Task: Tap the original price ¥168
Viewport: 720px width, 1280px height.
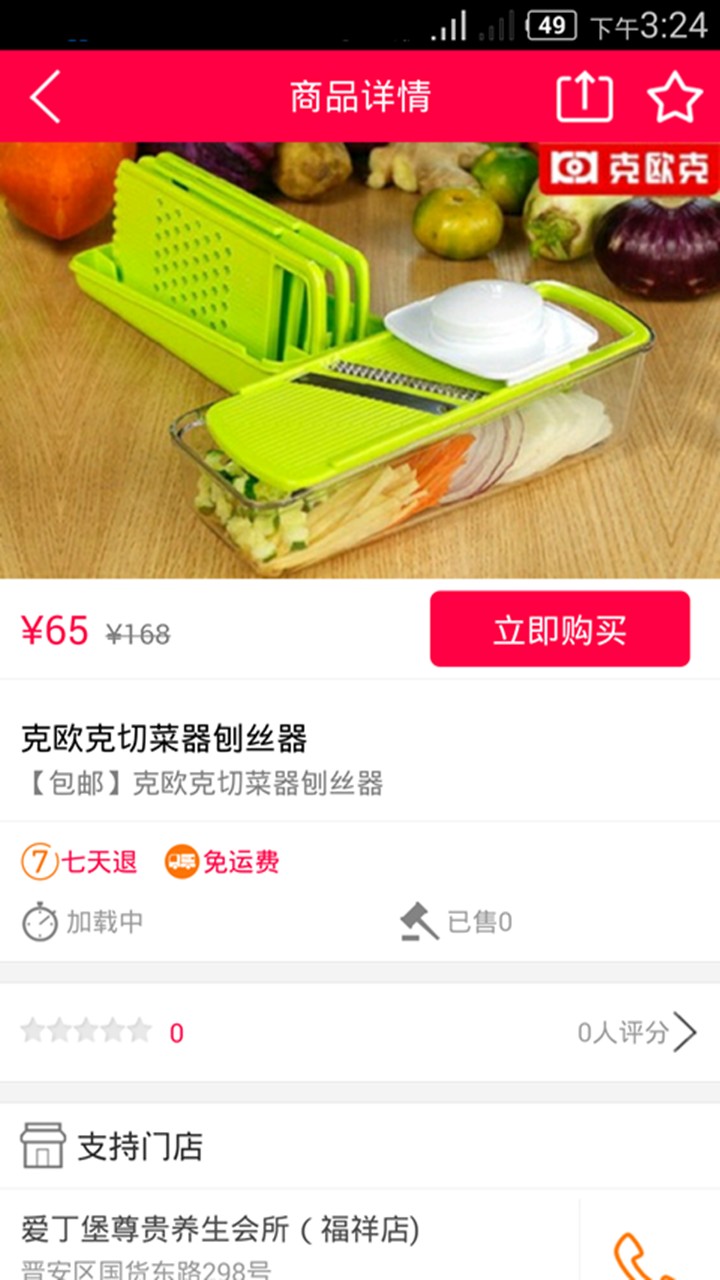Action: (x=136, y=630)
